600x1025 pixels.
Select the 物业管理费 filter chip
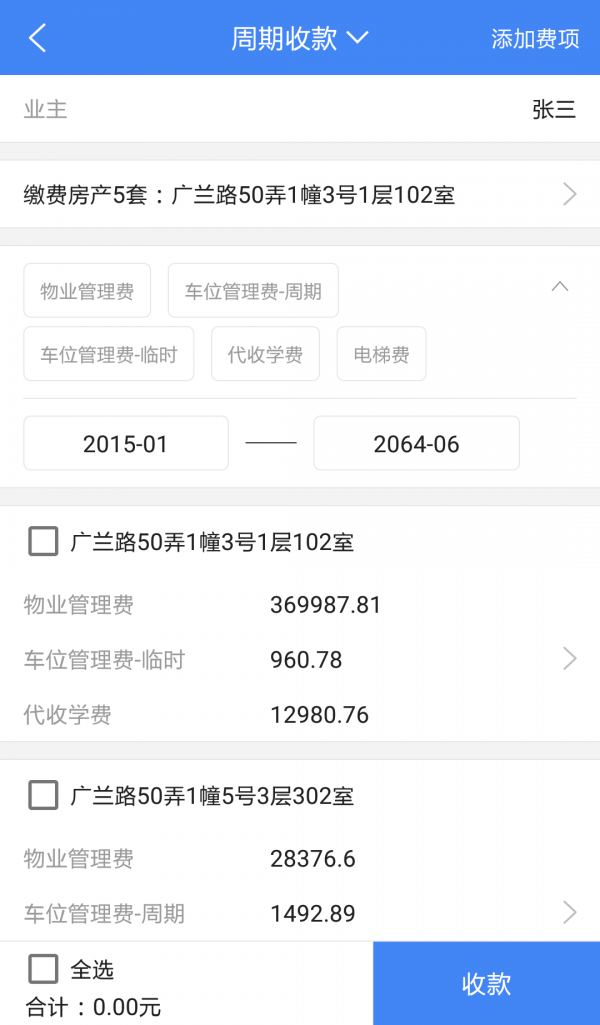[87, 291]
